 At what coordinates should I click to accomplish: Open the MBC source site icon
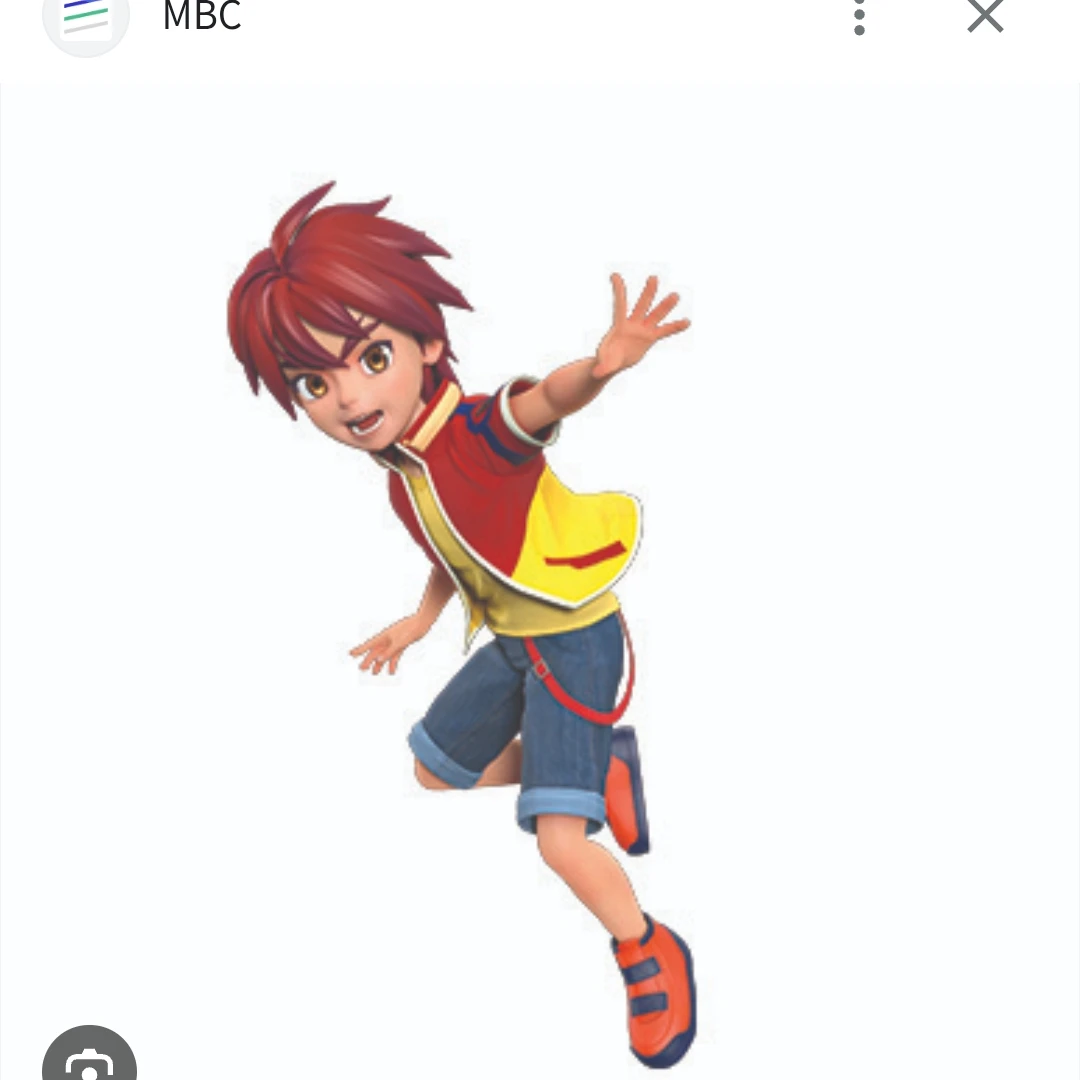click(x=86, y=20)
